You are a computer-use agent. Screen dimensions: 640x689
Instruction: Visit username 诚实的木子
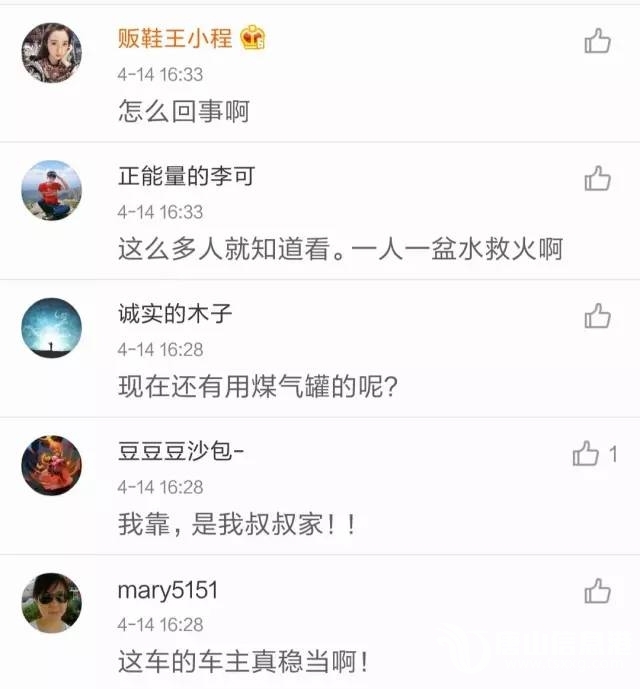(175, 315)
